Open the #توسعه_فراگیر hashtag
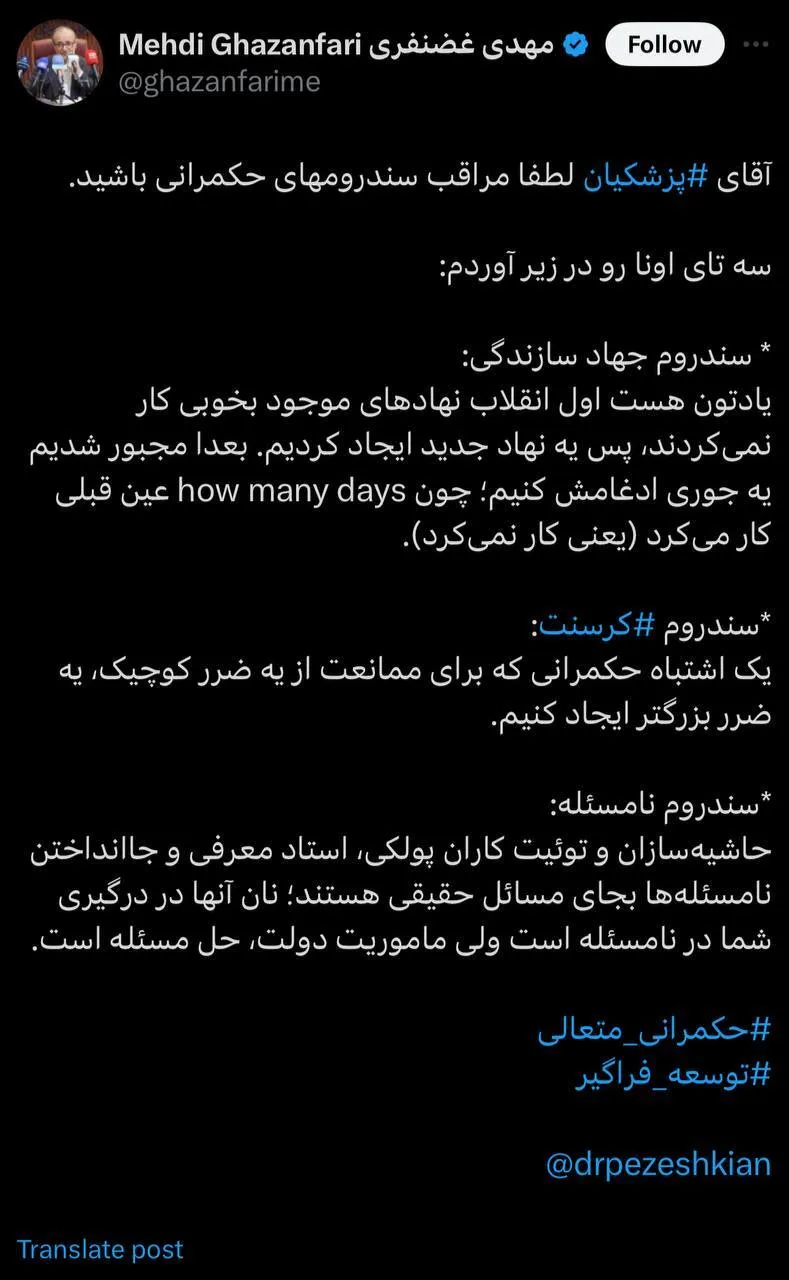The image size is (789, 1280). (673, 1075)
